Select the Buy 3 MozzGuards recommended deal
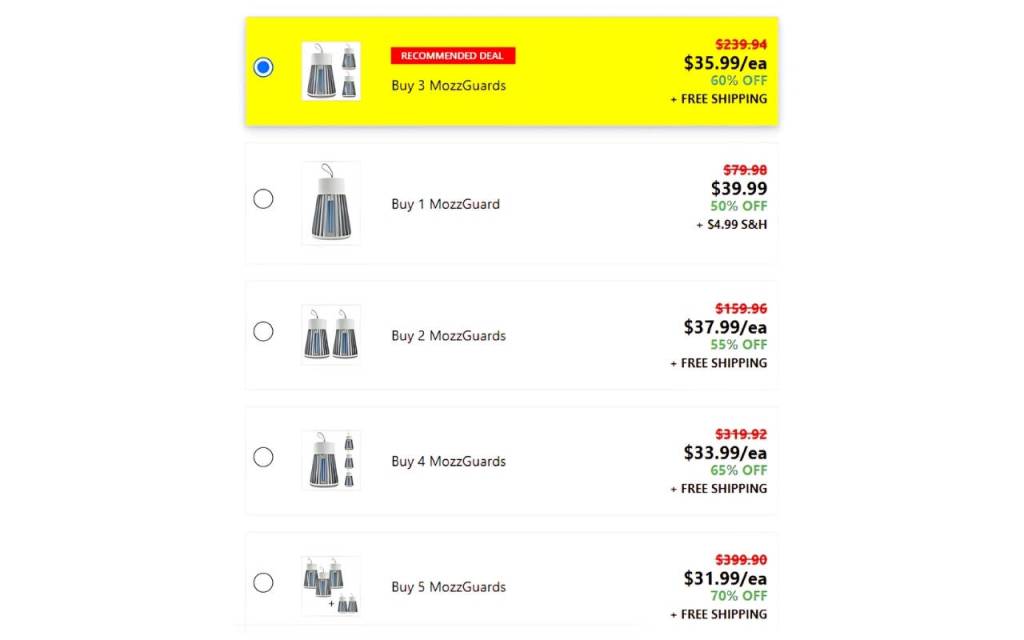1024x640 pixels. (x=263, y=68)
